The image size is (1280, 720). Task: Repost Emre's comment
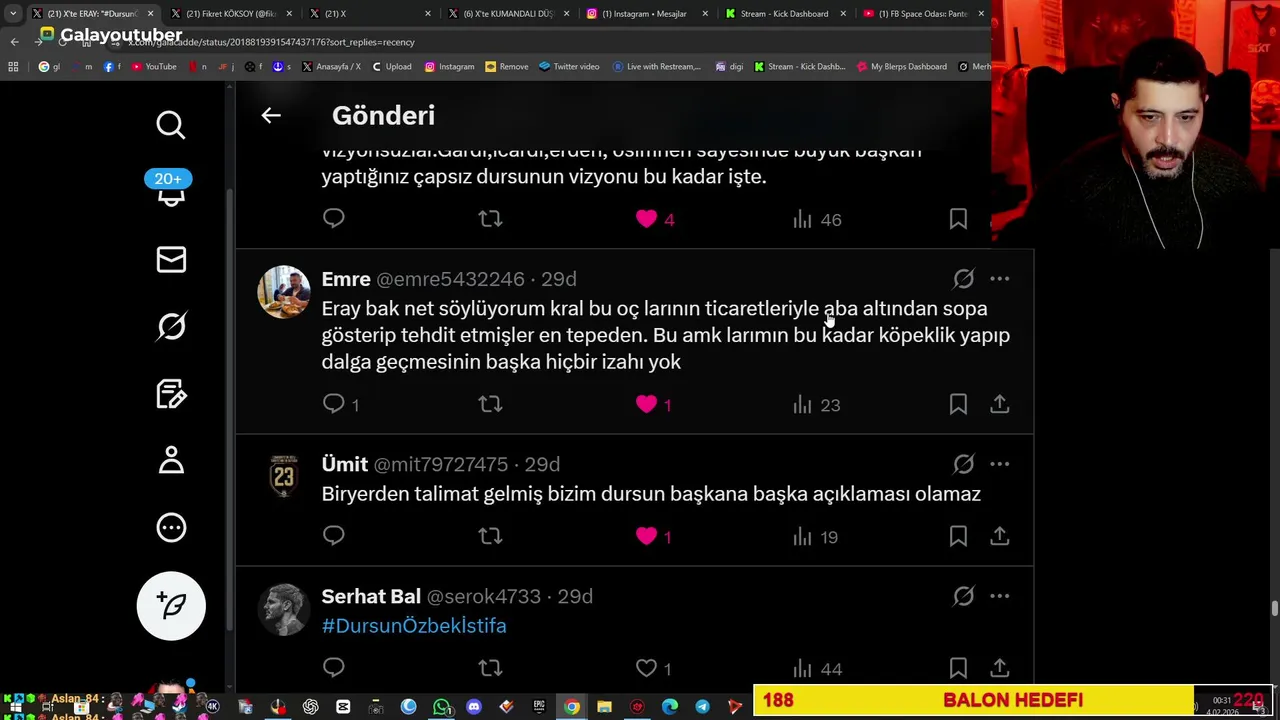[490, 404]
